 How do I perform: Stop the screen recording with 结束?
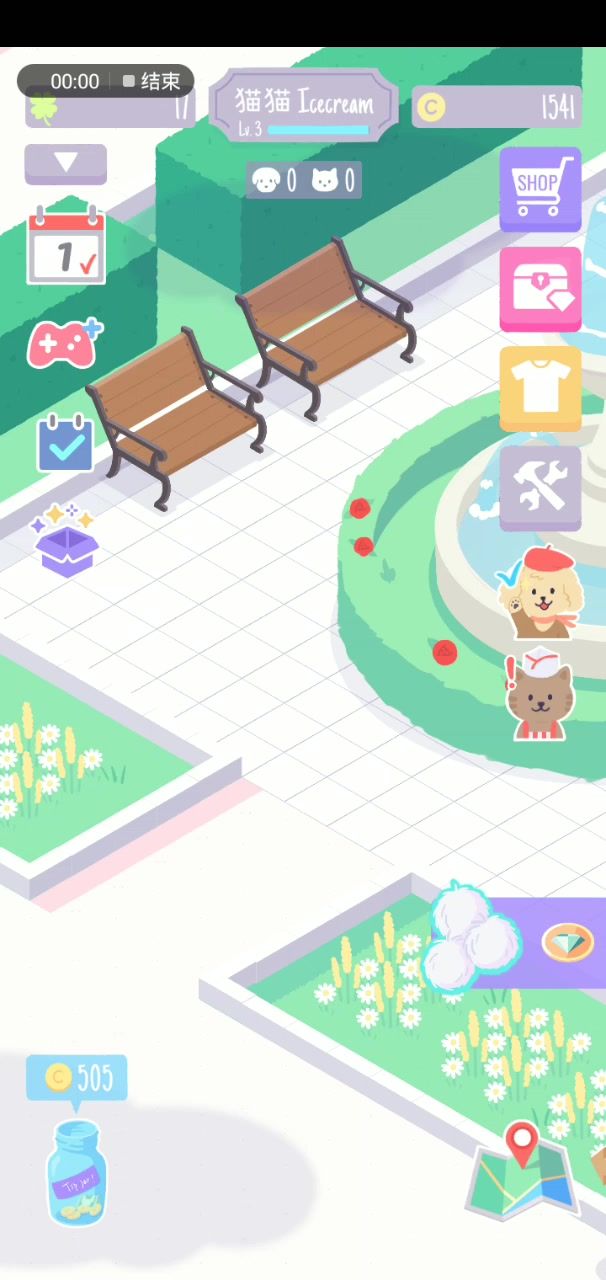point(152,81)
